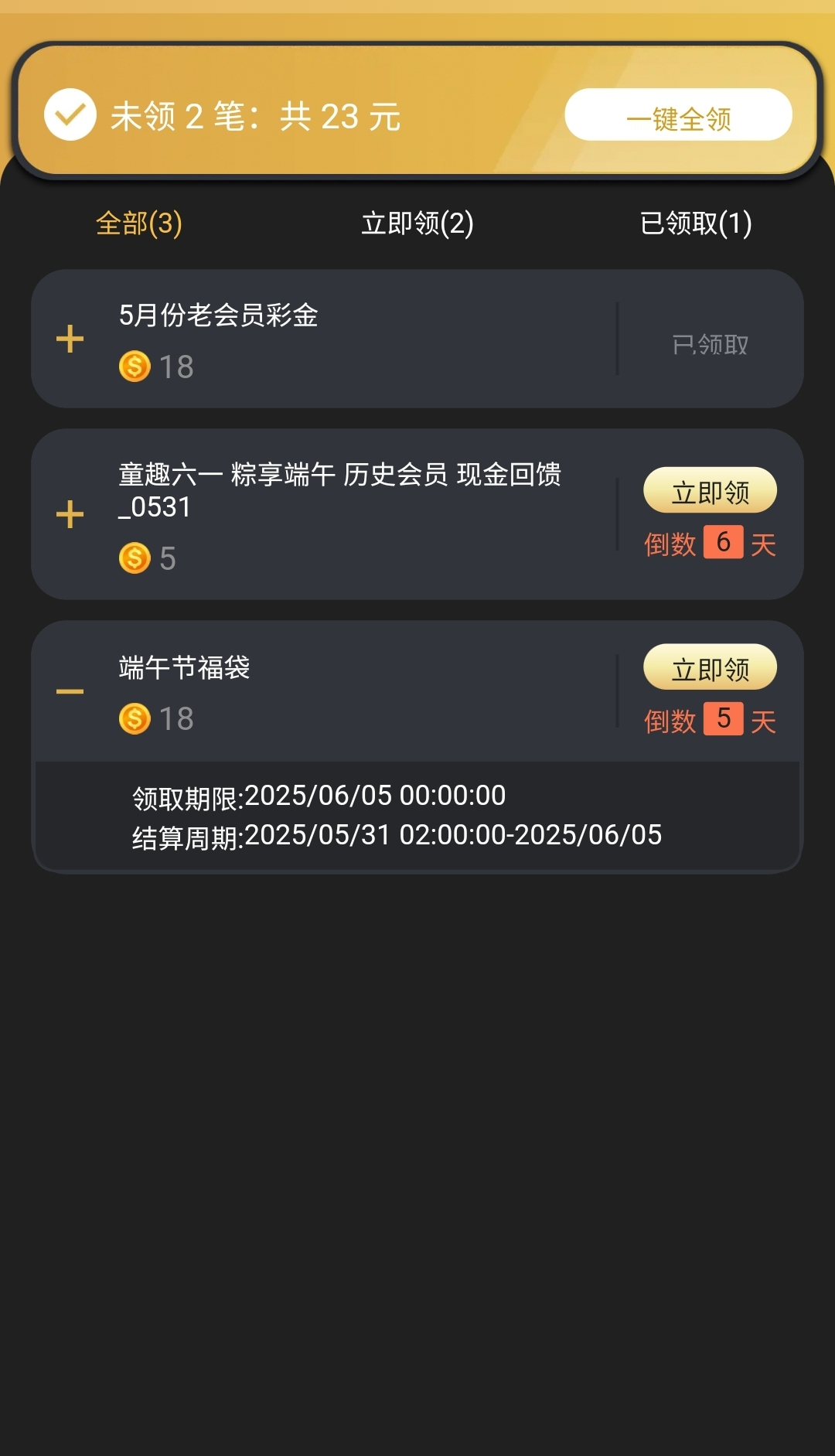Click the coin icon on 端午节福袋 card
Screen dimensions: 835x1456
[135, 719]
